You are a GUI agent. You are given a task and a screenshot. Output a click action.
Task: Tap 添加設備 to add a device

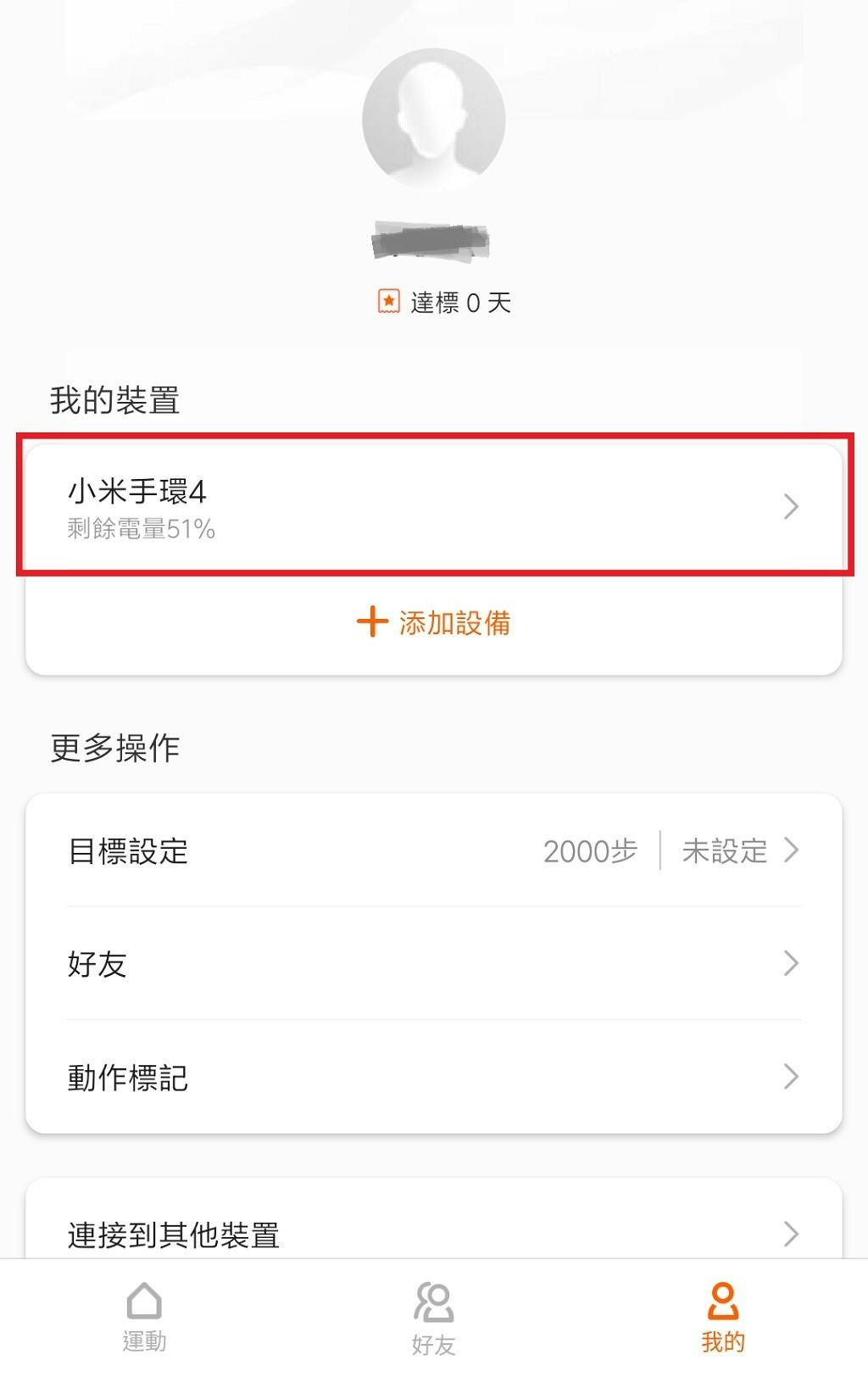click(x=434, y=622)
